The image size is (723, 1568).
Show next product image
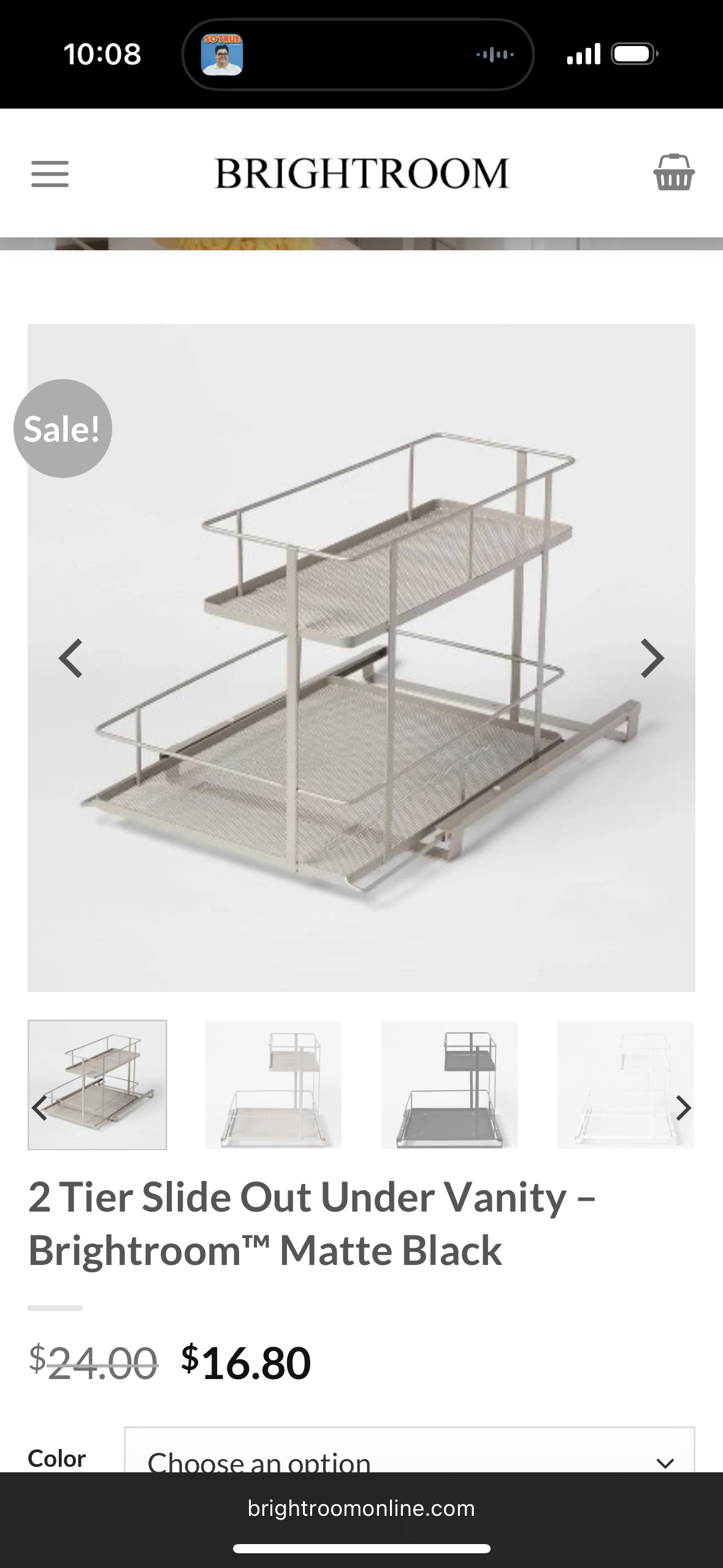pyautogui.click(x=652, y=658)
